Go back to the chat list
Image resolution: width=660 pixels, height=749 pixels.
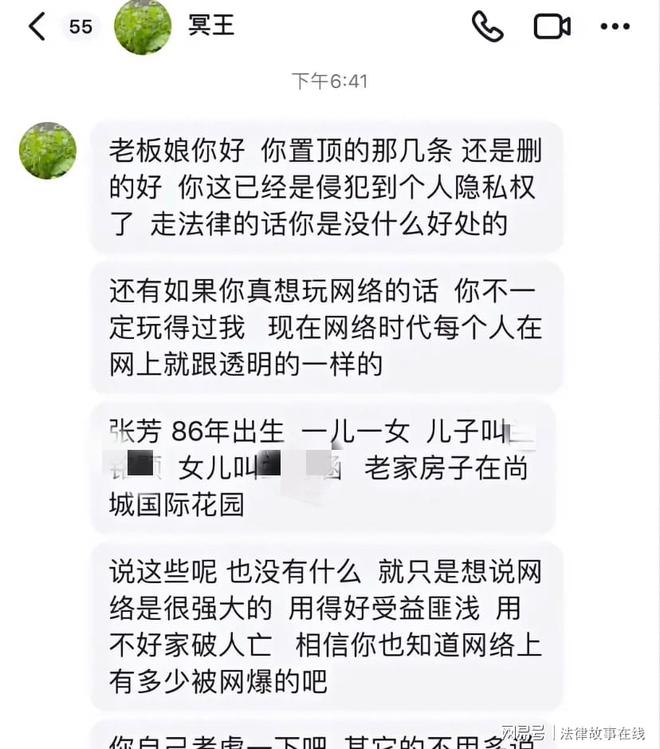pyautogui.click(x=37, y=27)
